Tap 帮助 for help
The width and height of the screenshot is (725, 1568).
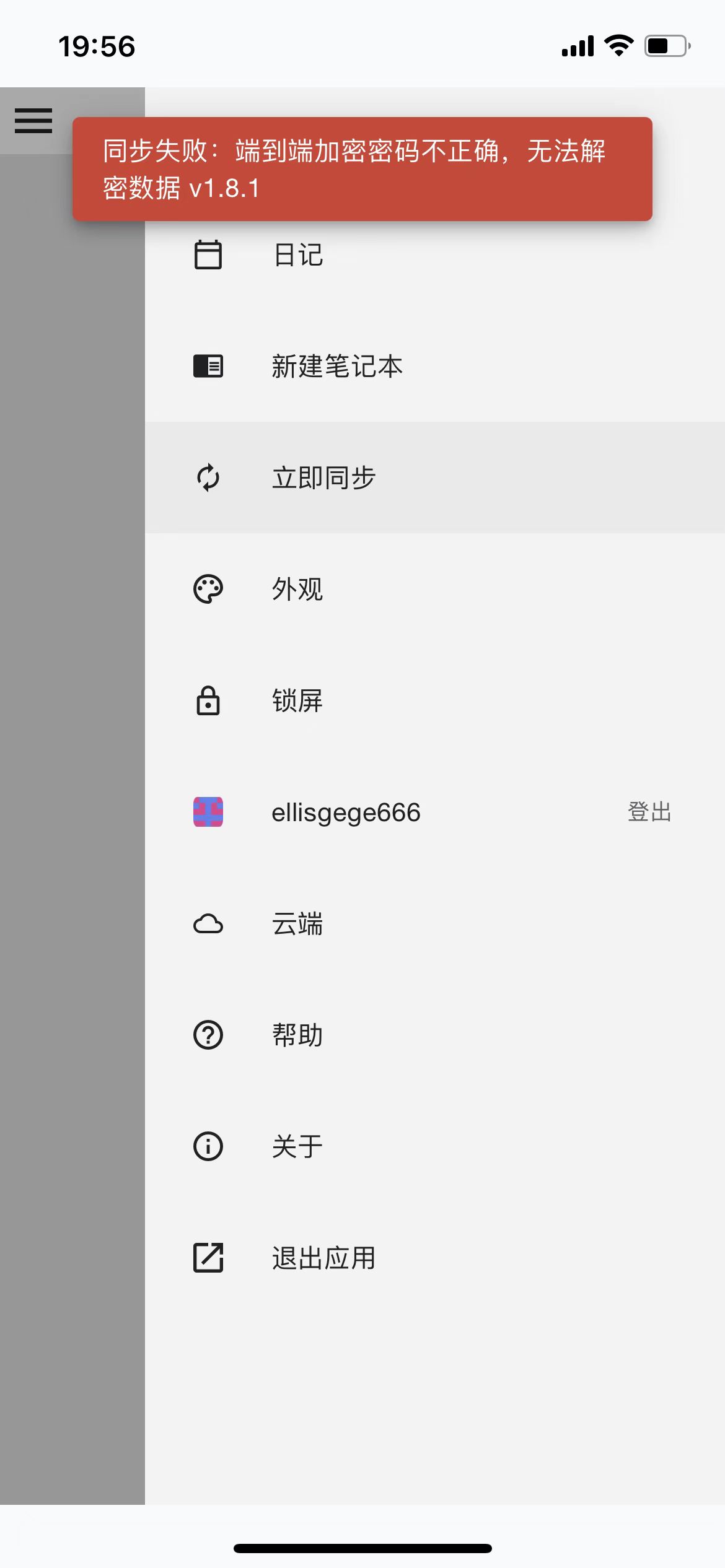[297, 1034]
